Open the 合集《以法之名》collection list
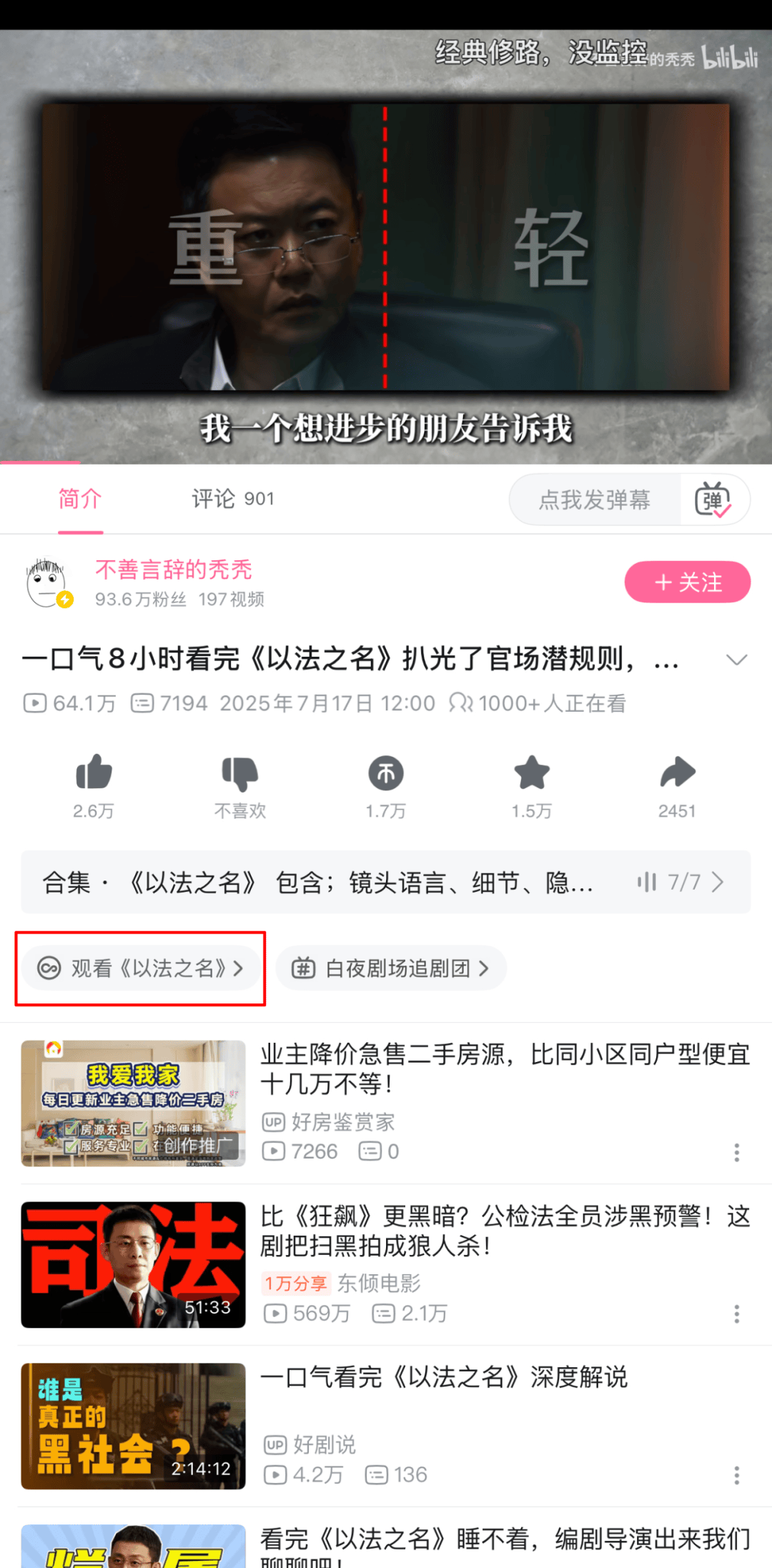 tap(386, 882)
